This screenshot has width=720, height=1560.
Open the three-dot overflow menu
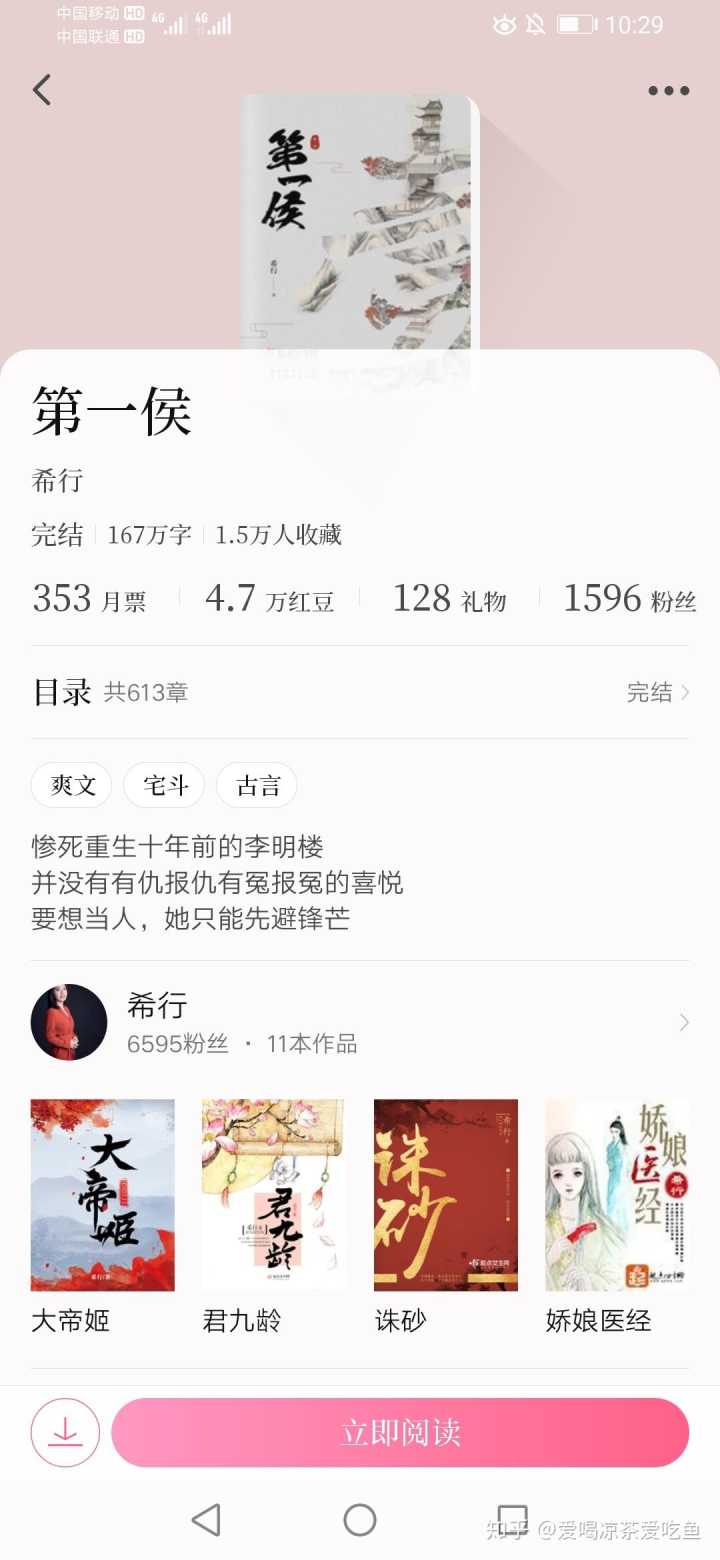[x=668, y=91]
